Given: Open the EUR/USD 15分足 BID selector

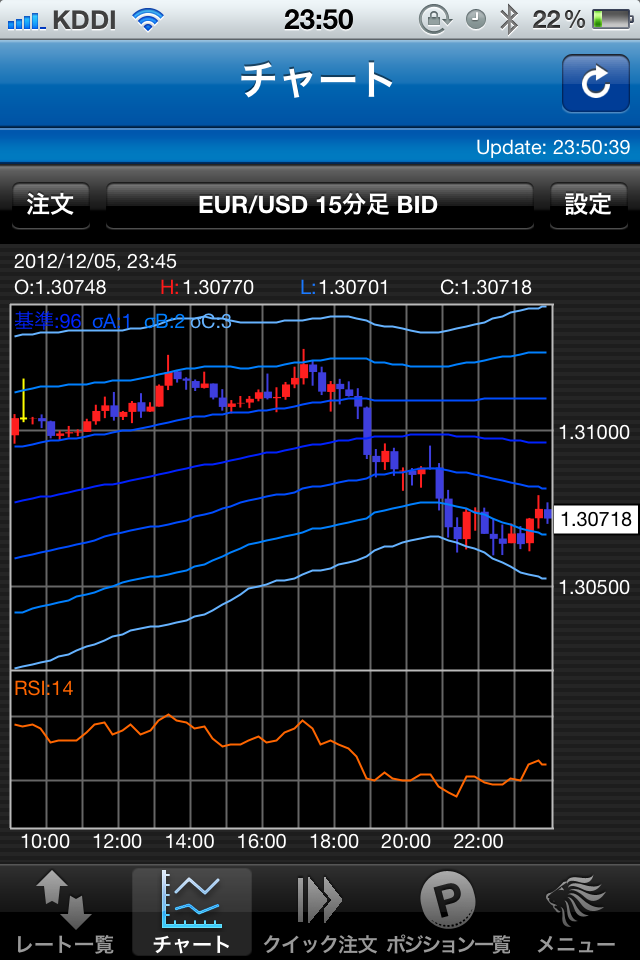Looking at the screenshot, I should tap(319, 205).
